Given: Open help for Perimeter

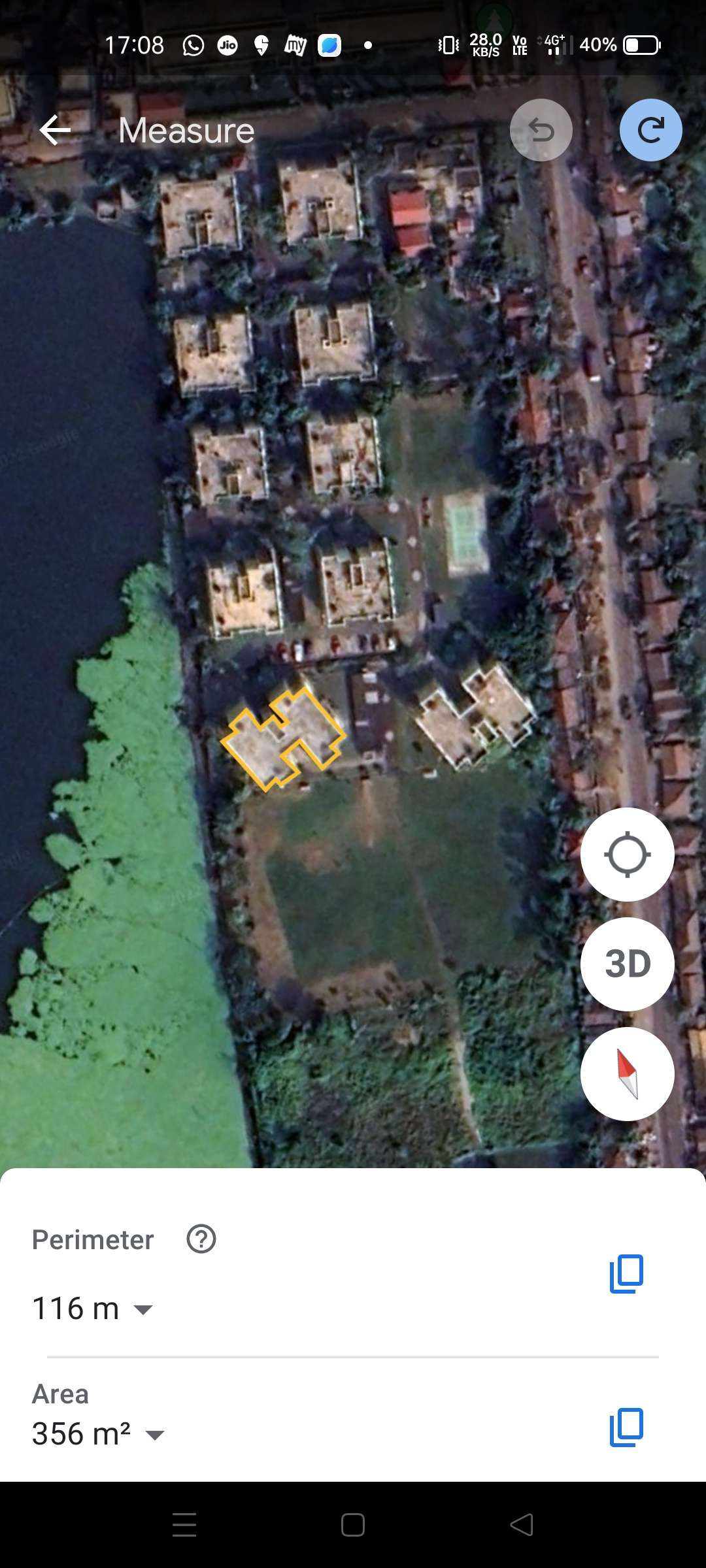Looking at the screenshot, I should tap(201, 1239).
